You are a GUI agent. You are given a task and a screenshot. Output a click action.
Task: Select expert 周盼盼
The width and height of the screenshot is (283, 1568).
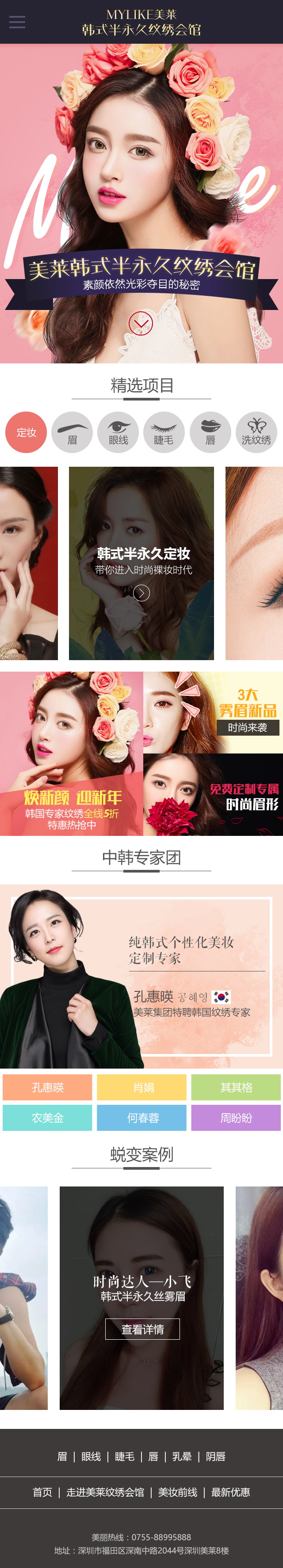click(236, 1118)
